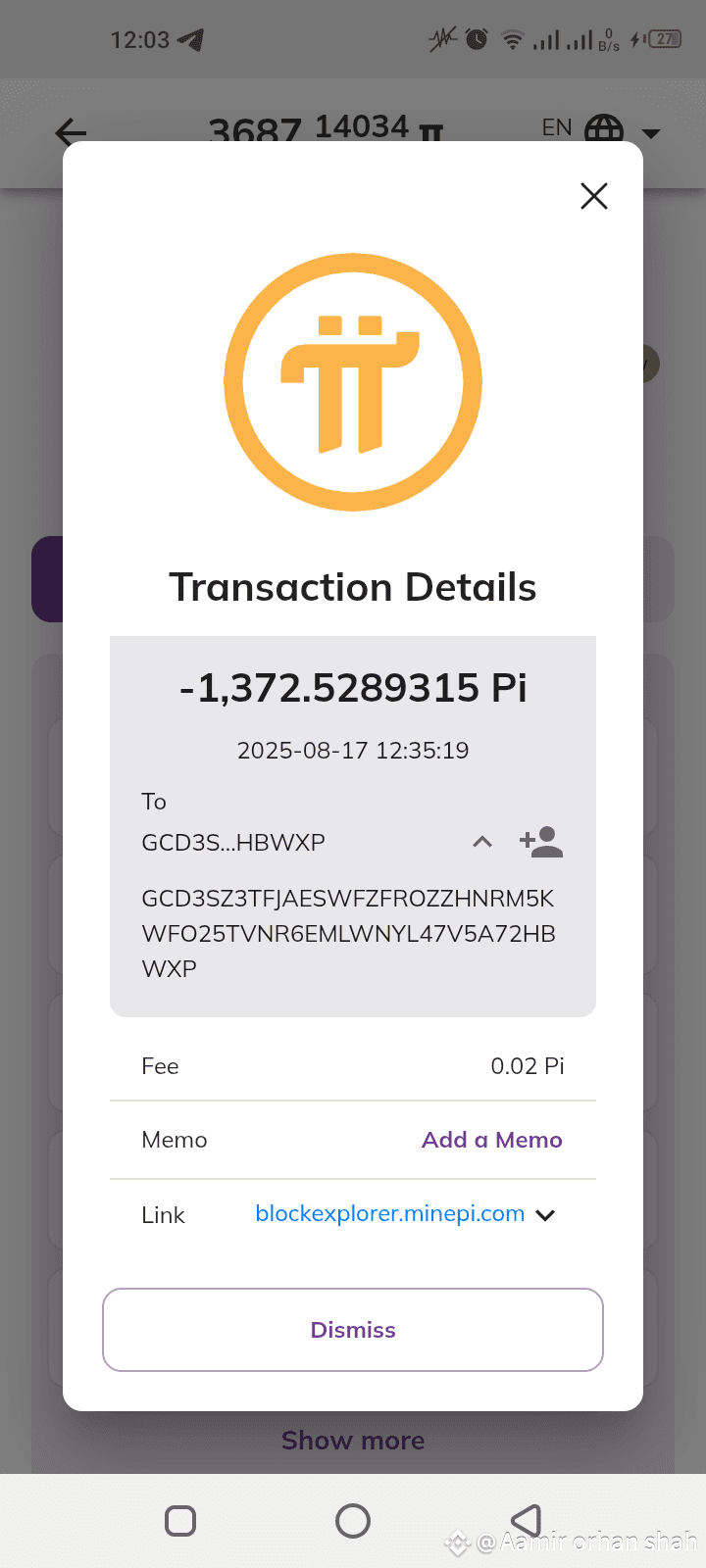Expand the Link row chevron

[x=546, y=1215]
